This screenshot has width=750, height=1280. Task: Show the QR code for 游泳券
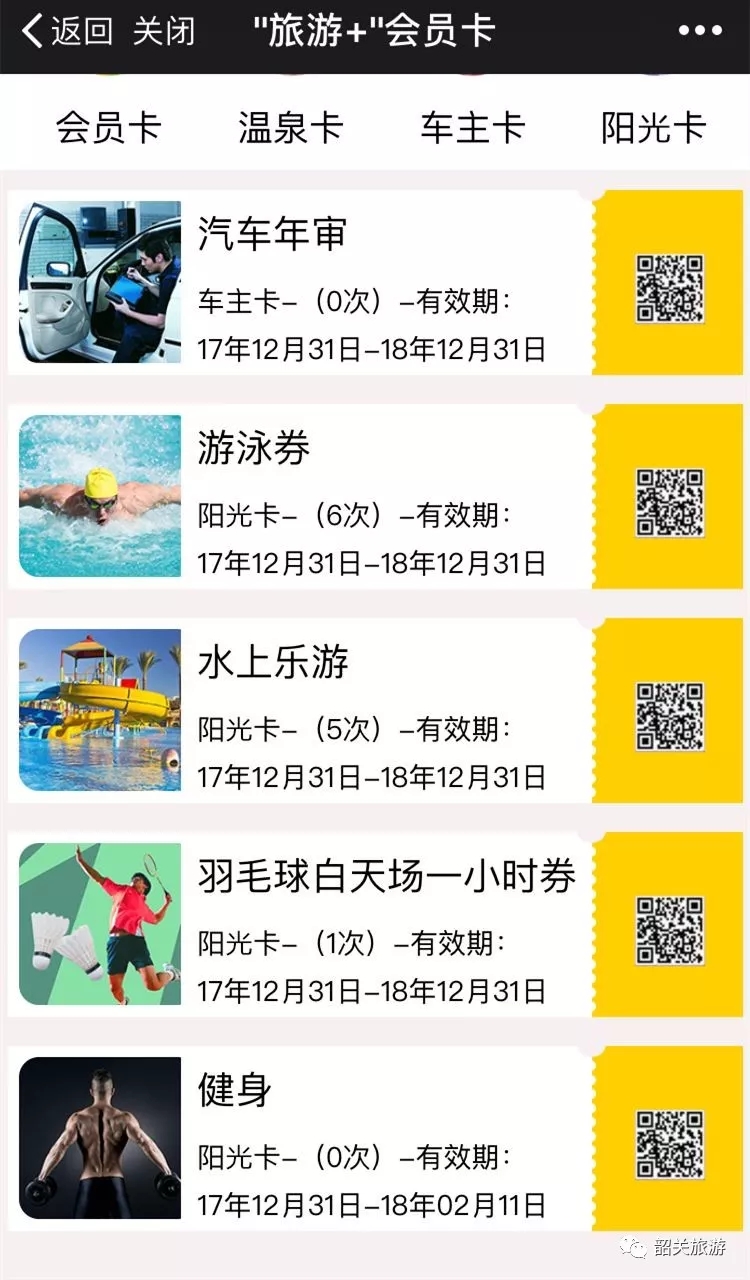[x=670, y=503]
